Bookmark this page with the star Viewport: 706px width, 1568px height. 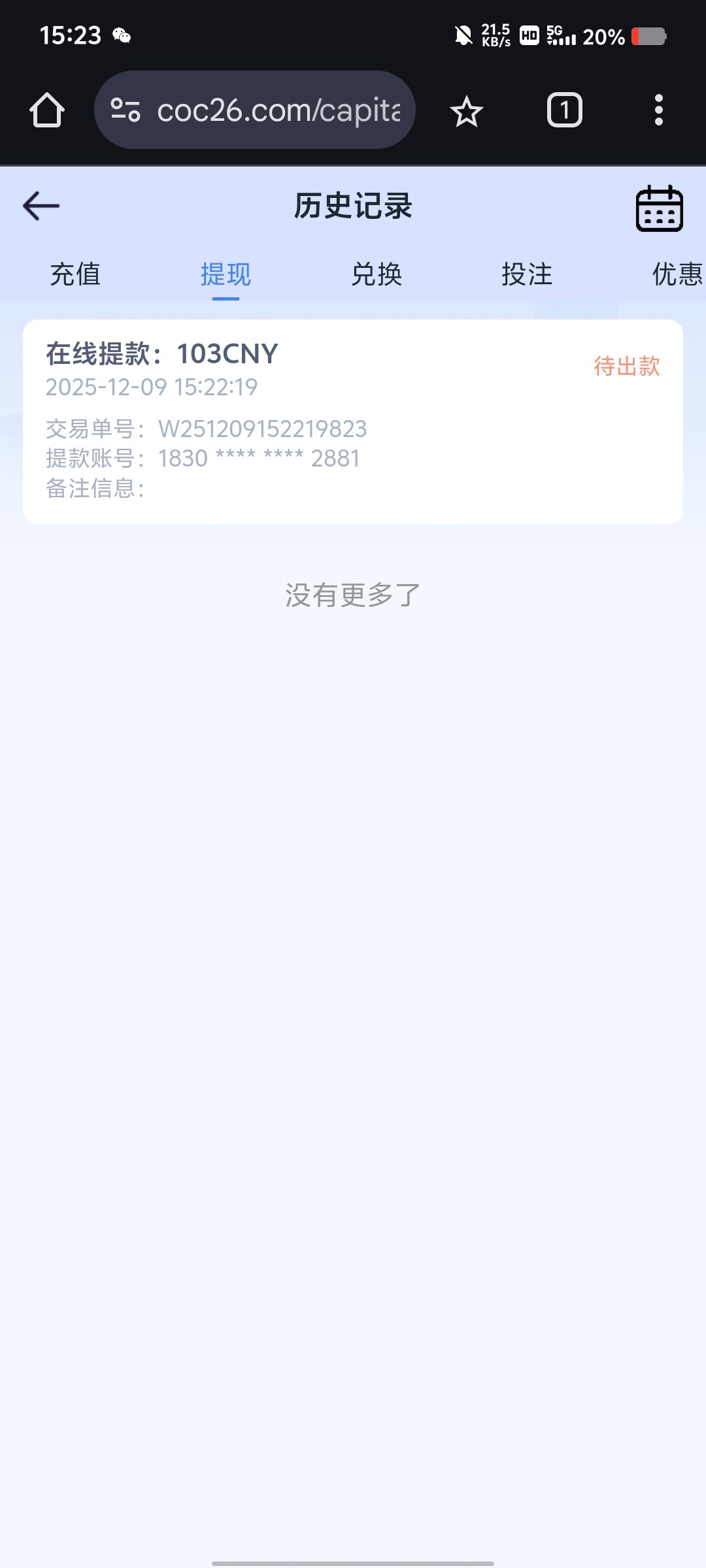tap(466, 111)
